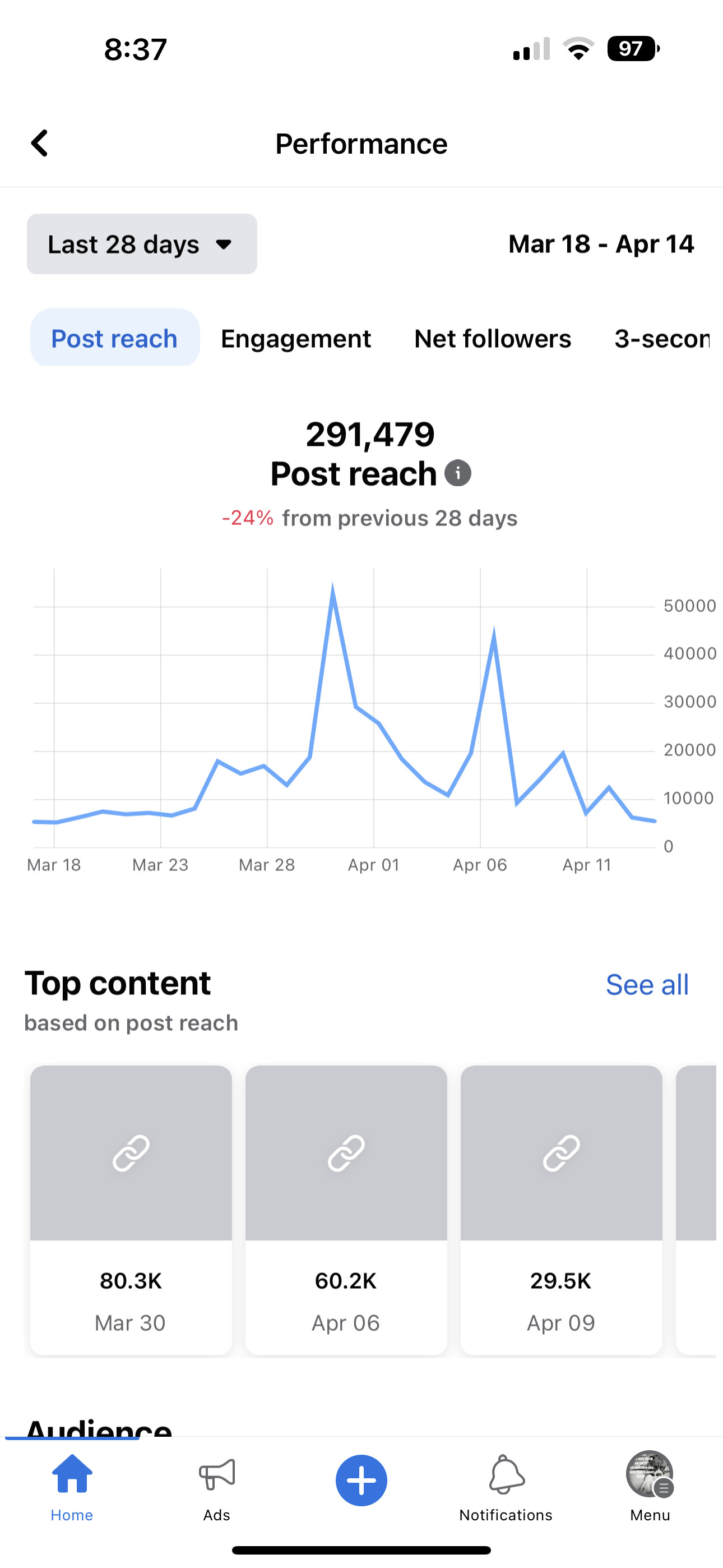Open the Last 28 days dropdown
Screen dimensions: 723x1568
142,244
